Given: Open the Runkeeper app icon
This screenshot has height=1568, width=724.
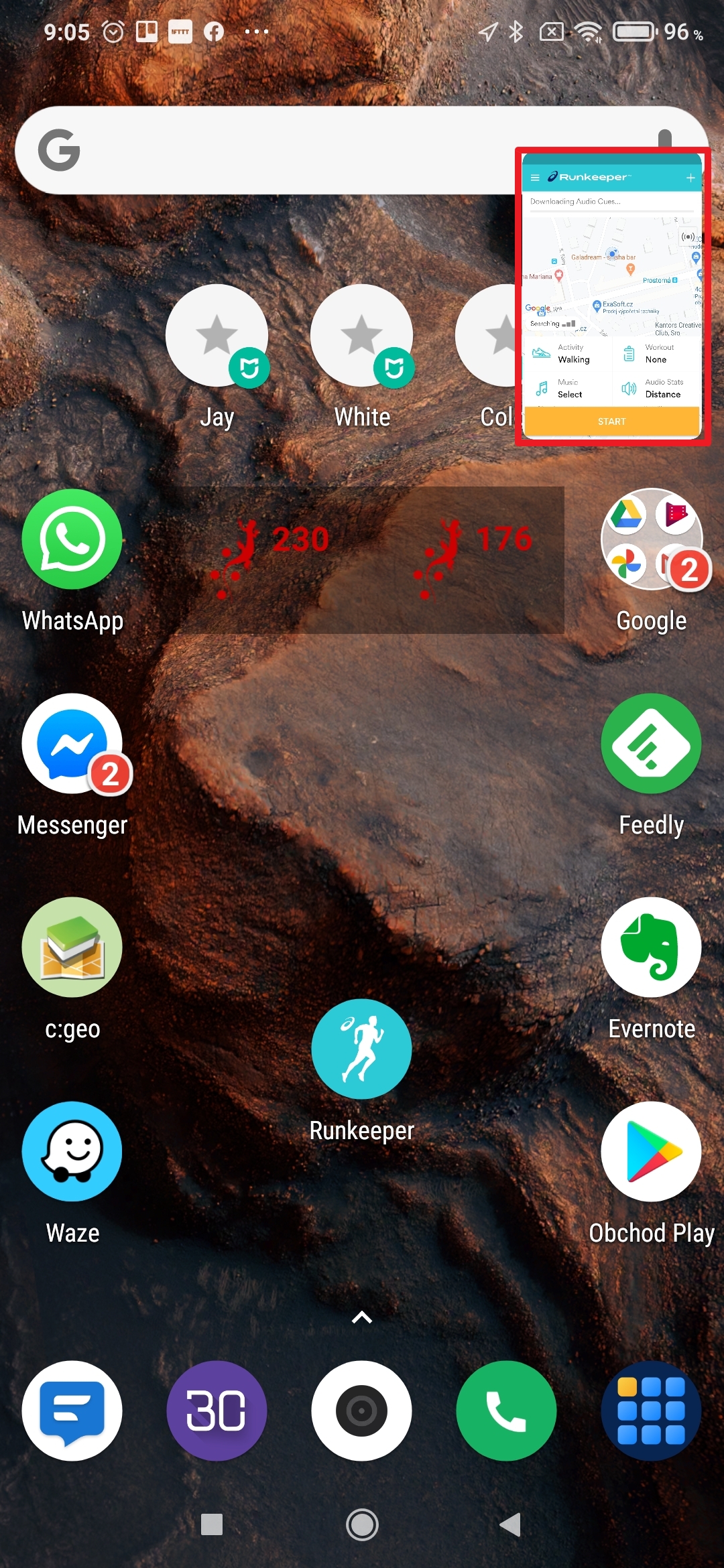Looking at the screenshot, I should point(362,1049).
